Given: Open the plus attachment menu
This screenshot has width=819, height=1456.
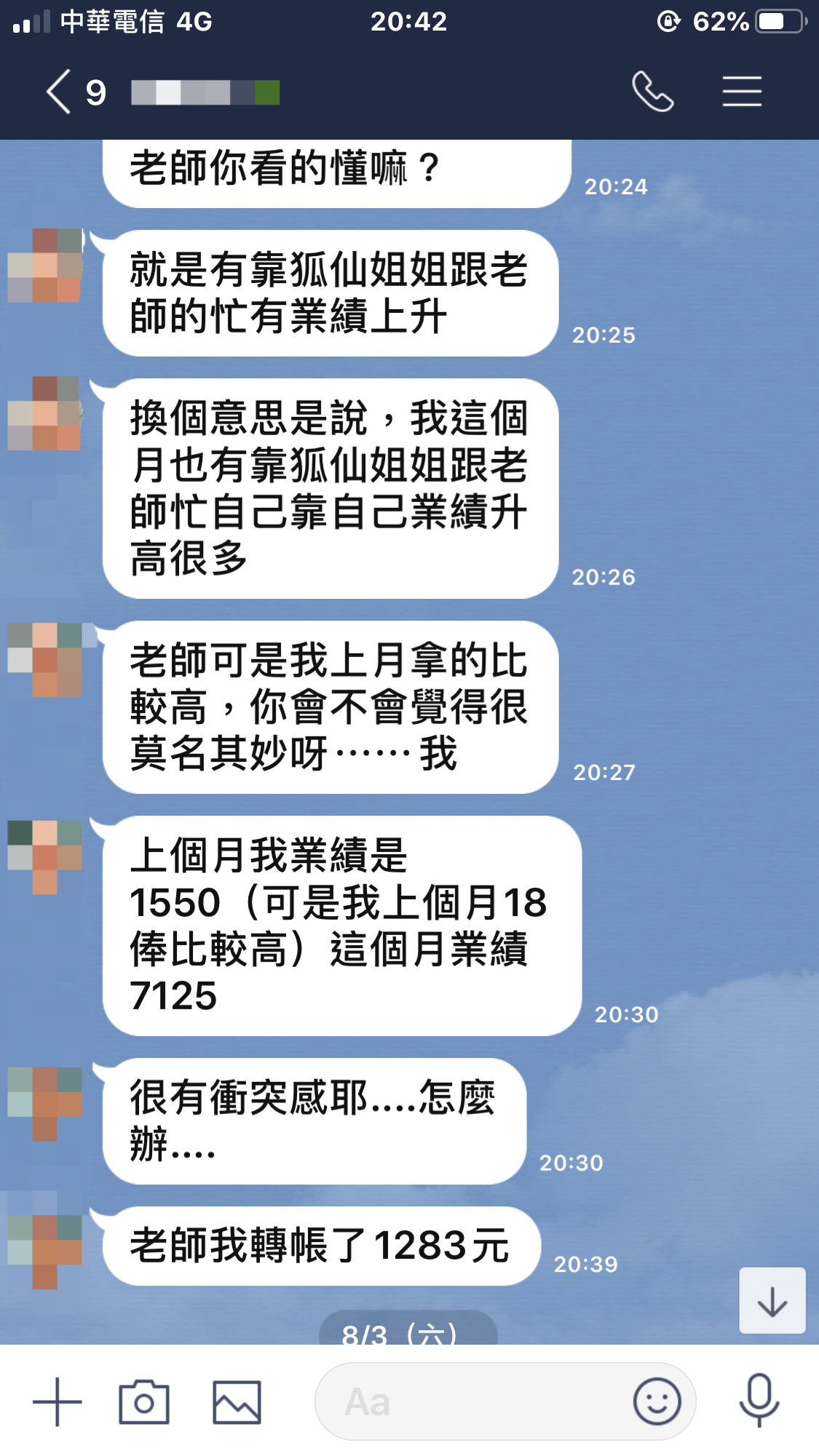Looking at the screenshot, I should click(x=58, y=1401).
